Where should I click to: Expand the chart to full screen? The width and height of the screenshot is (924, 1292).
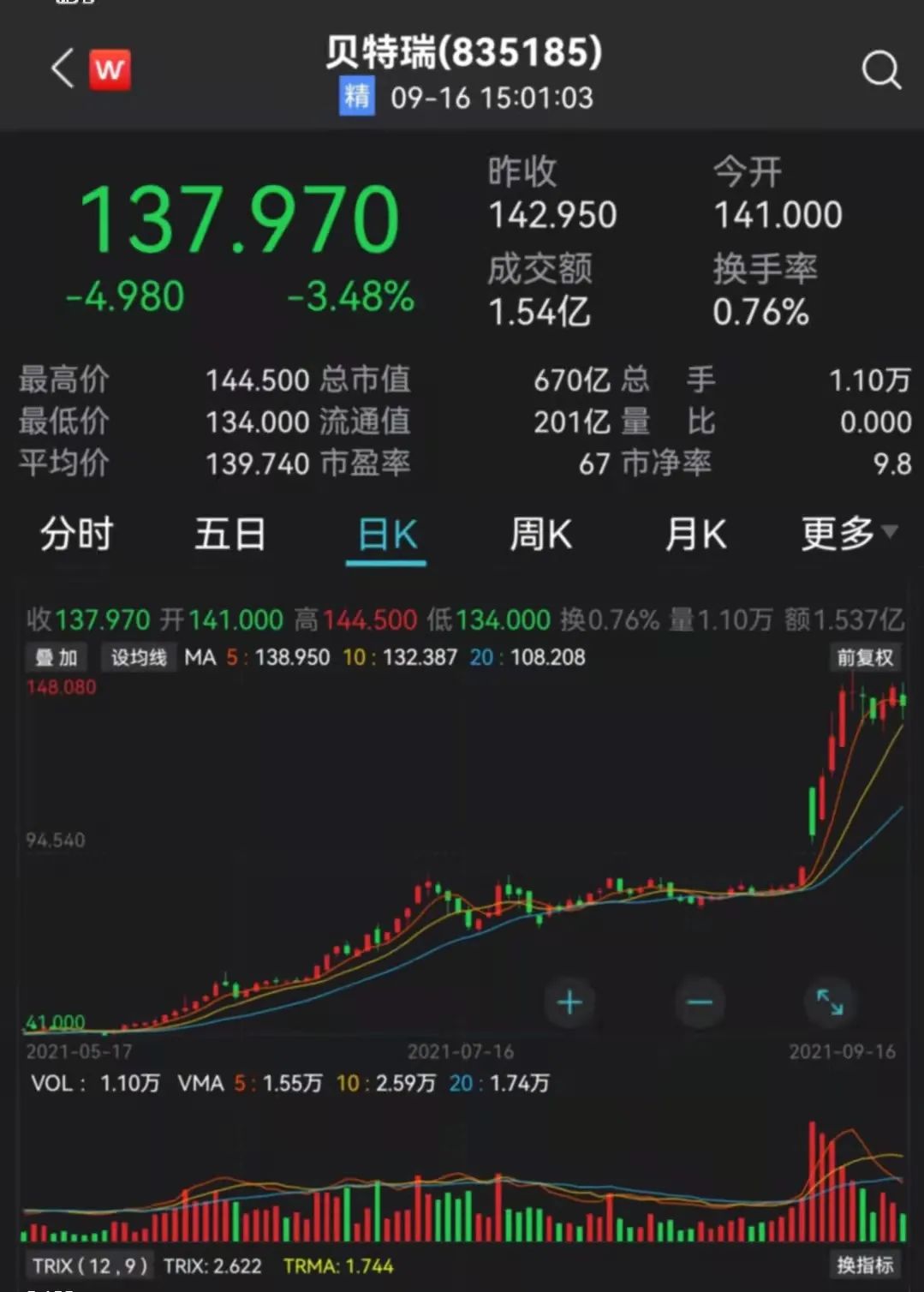pos(830,1002)
